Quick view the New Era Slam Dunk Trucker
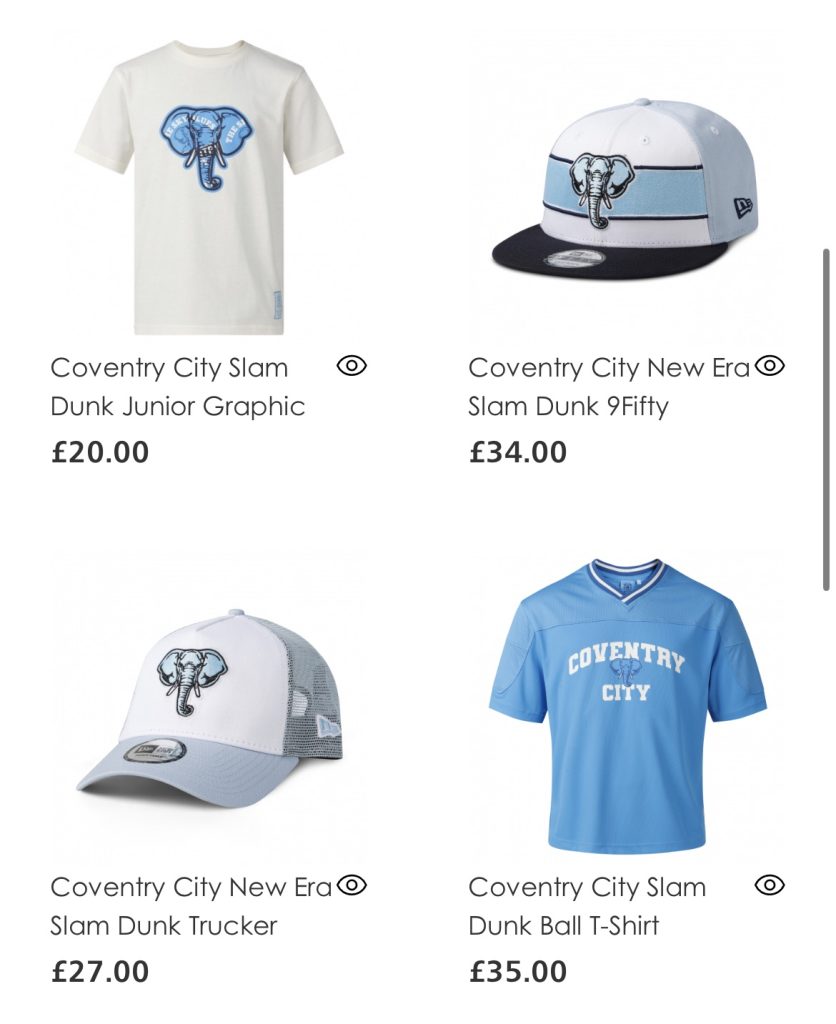The width and height of the screenshot is (836, 1024). tap(352, 885)
